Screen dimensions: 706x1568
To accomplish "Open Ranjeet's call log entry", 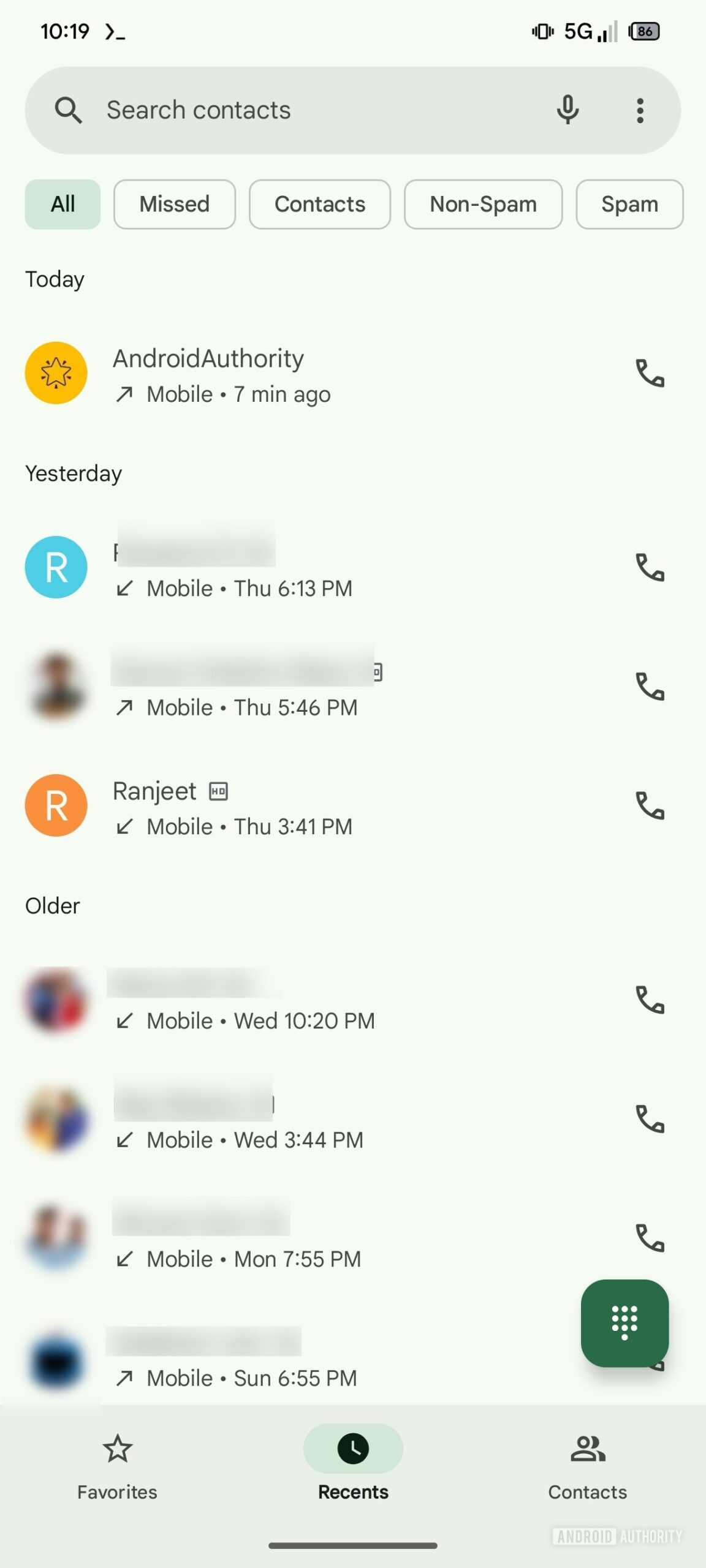I will point(306,806).
